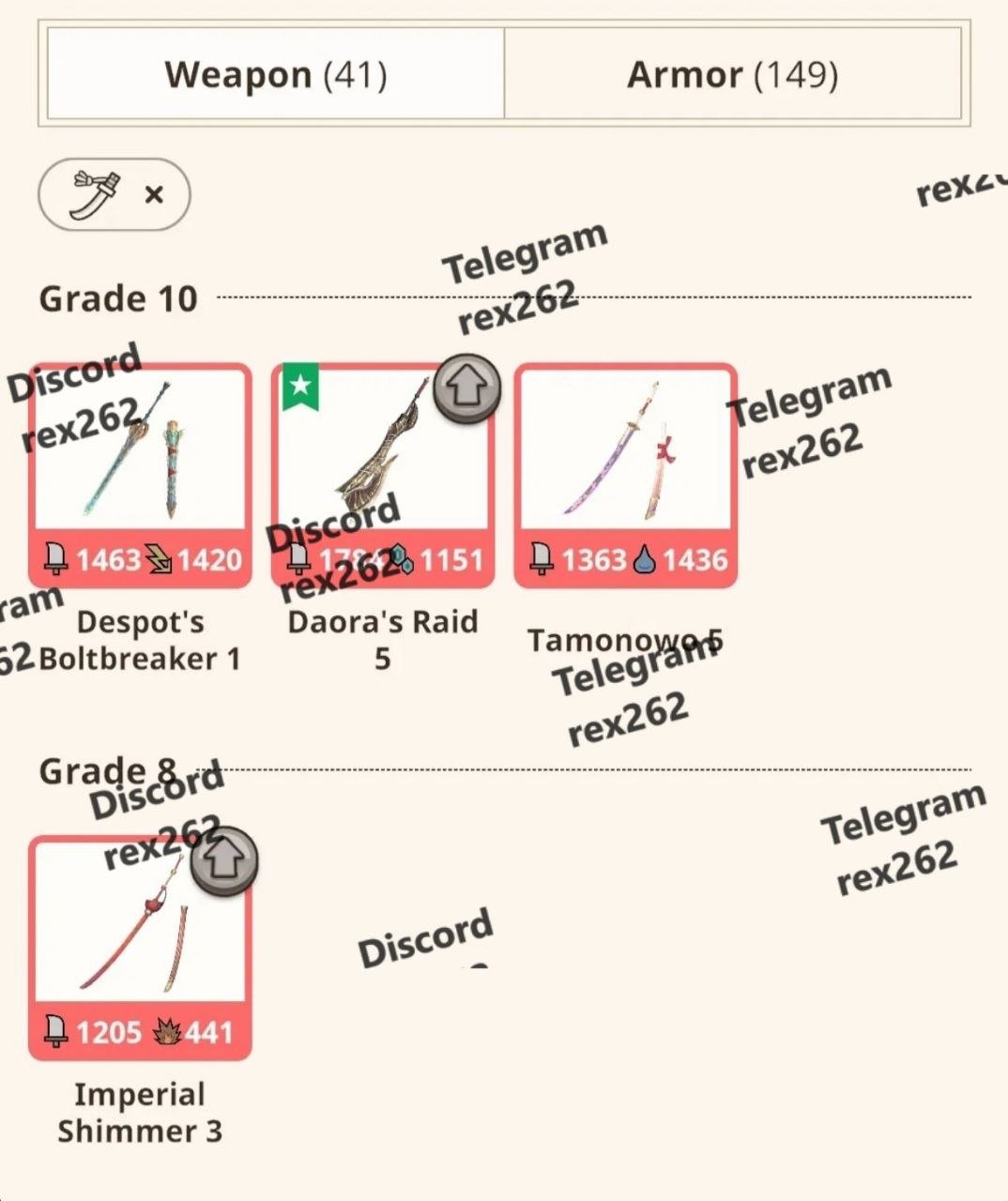Tap upgrade arrow on Daora's Raid 5

pos(466,388)
